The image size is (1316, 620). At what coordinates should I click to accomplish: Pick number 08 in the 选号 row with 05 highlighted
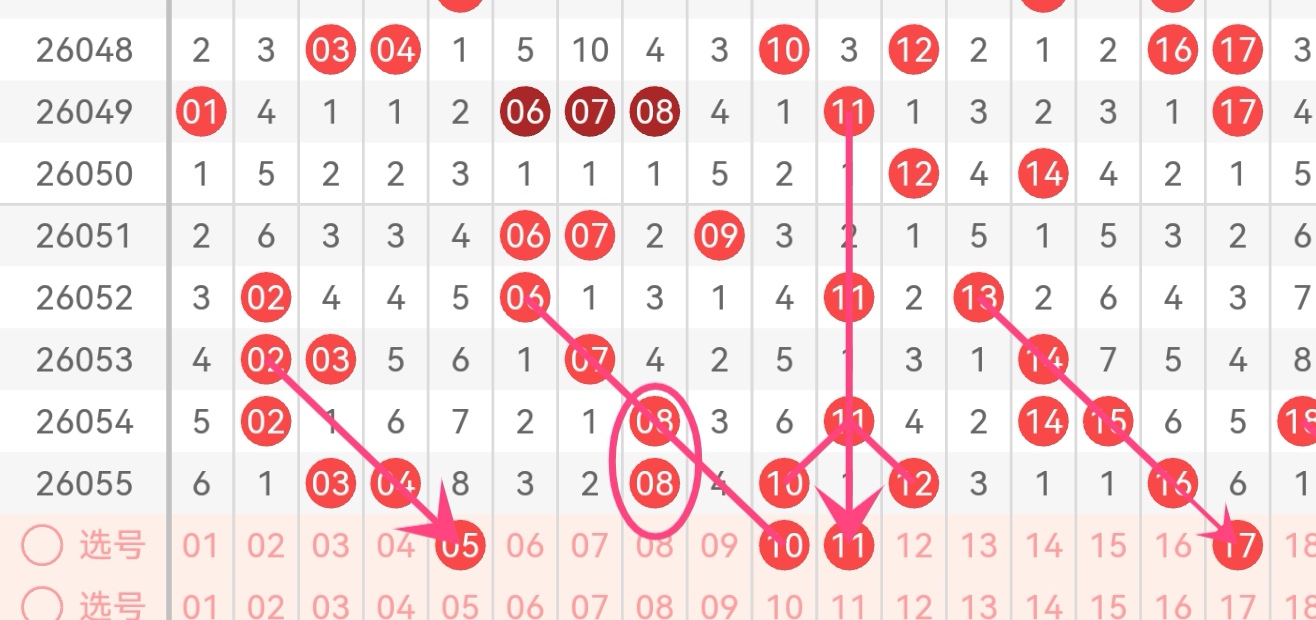coord(654,546)
